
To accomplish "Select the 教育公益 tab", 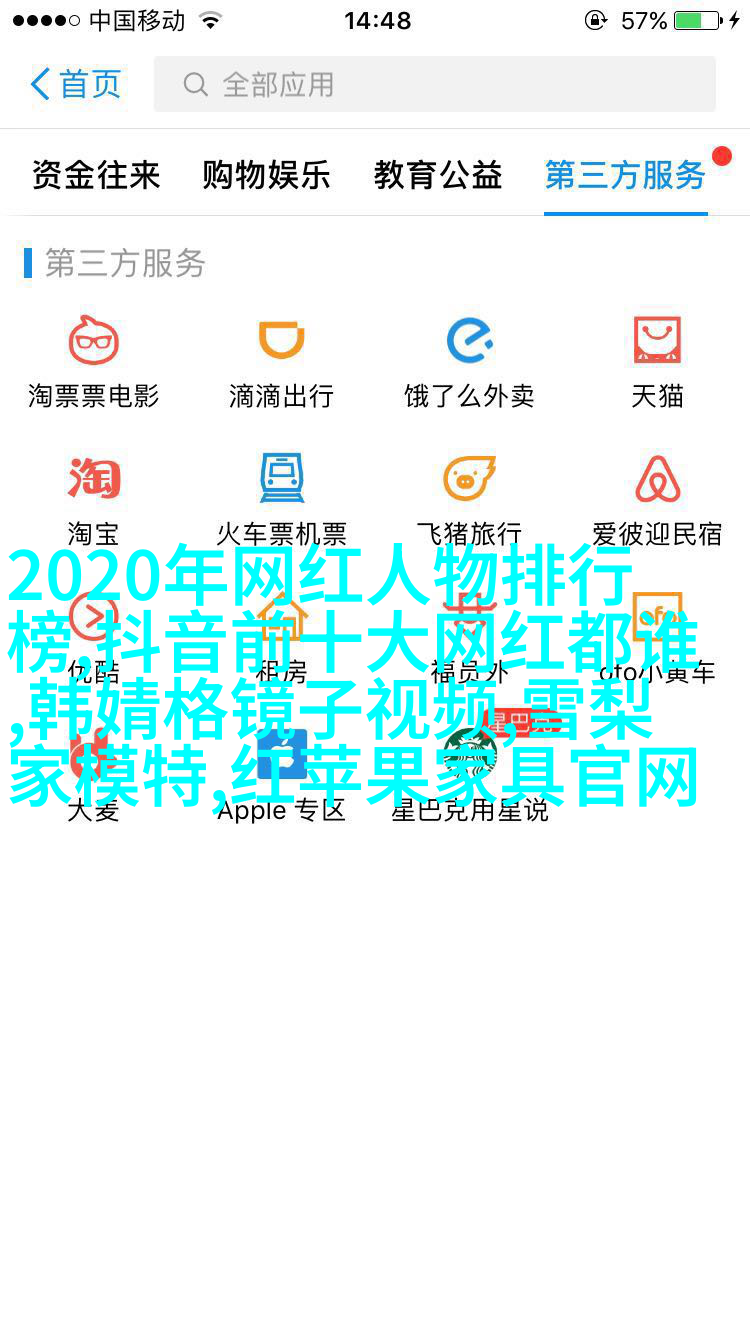I will coord(438,175).
